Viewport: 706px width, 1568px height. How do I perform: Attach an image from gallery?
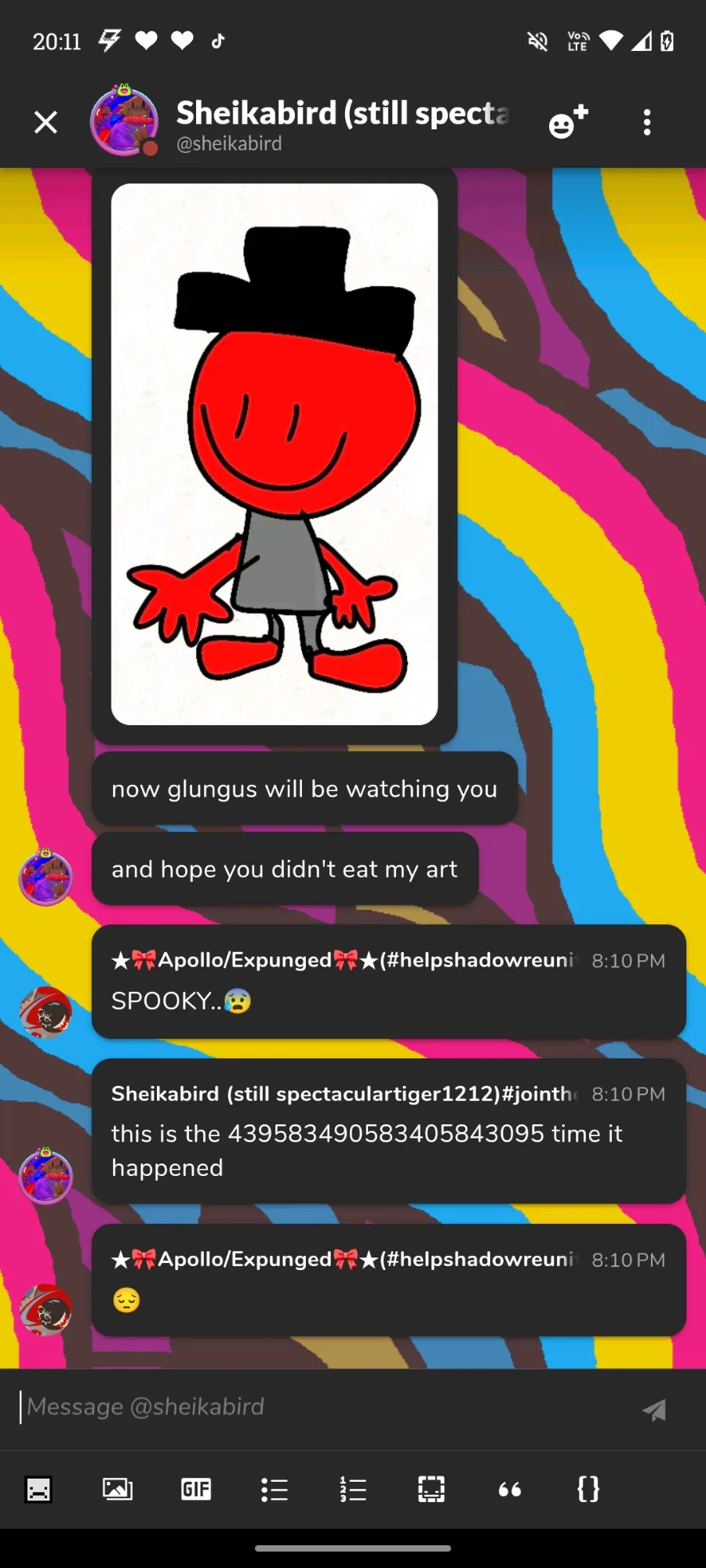click(118, 1489)
